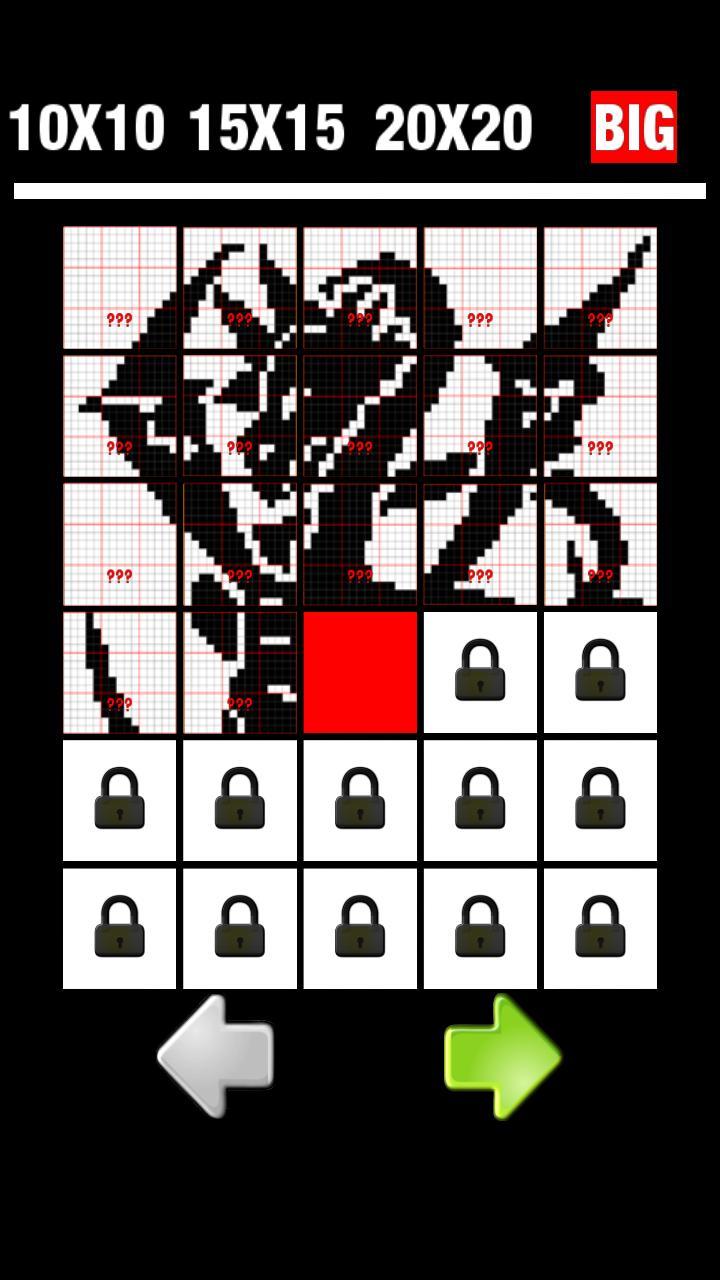Click the rightmost lock in row five
The height and width of the screenshot is (1280, 720).
[x=599, y=799]
